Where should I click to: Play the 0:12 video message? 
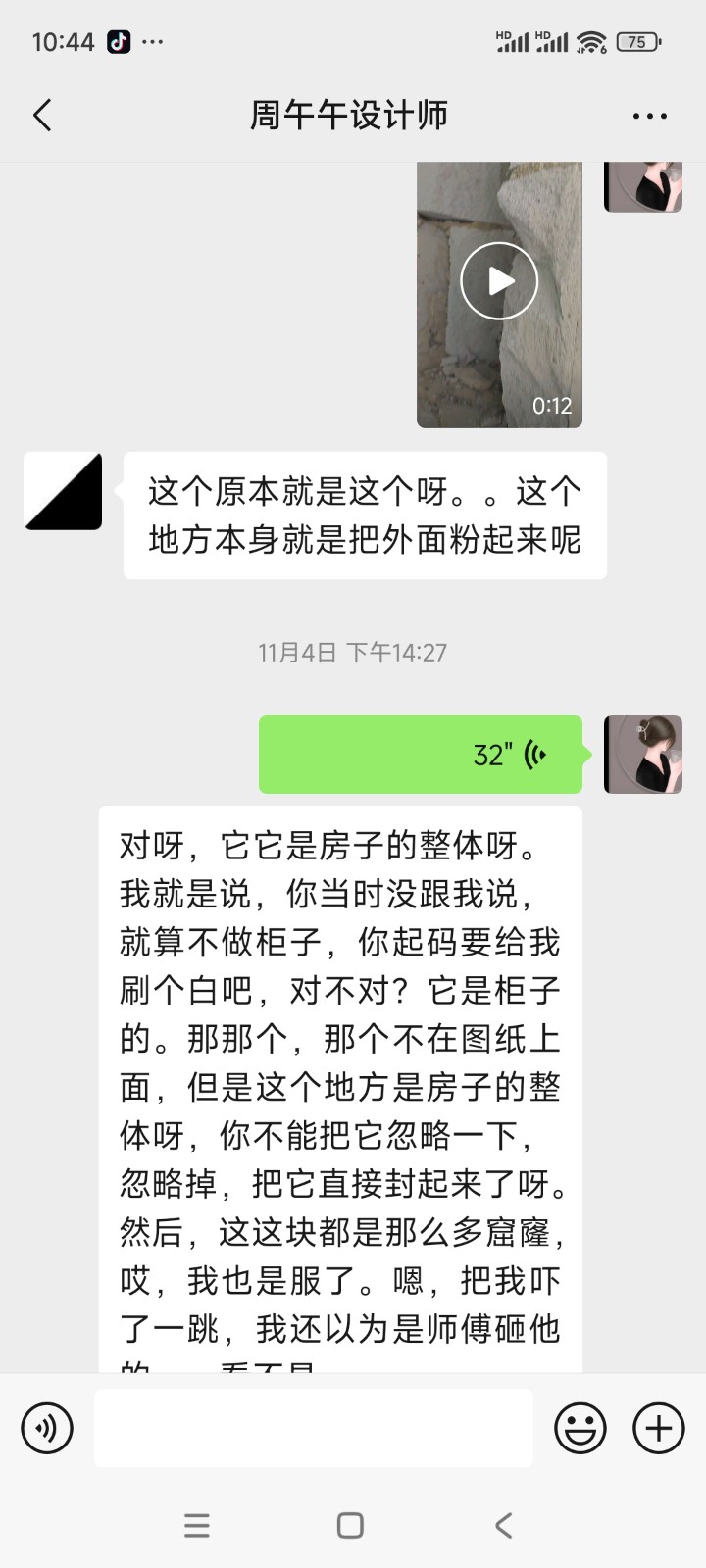(499, 281)
